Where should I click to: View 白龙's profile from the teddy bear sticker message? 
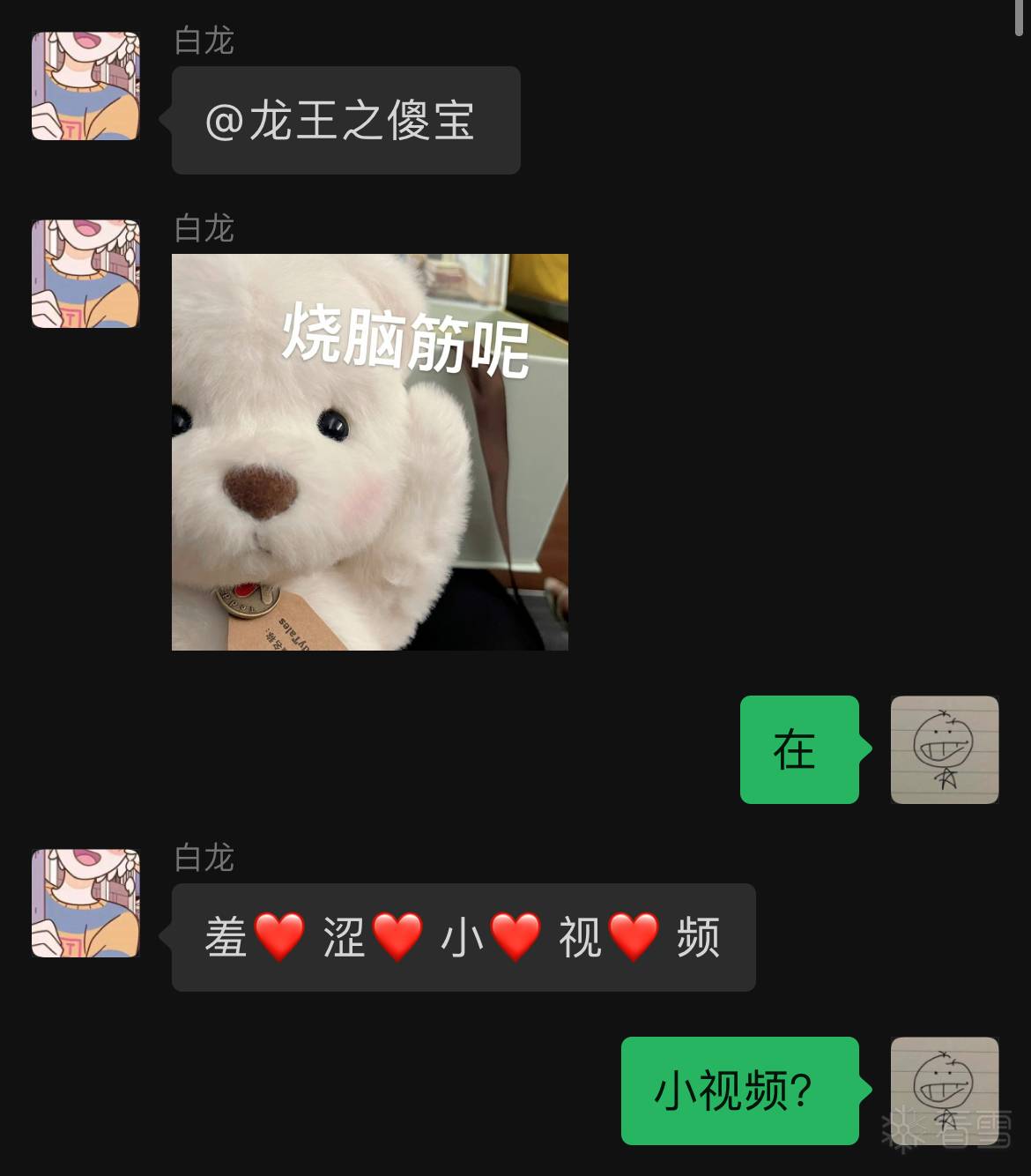[x=85, y=273]
